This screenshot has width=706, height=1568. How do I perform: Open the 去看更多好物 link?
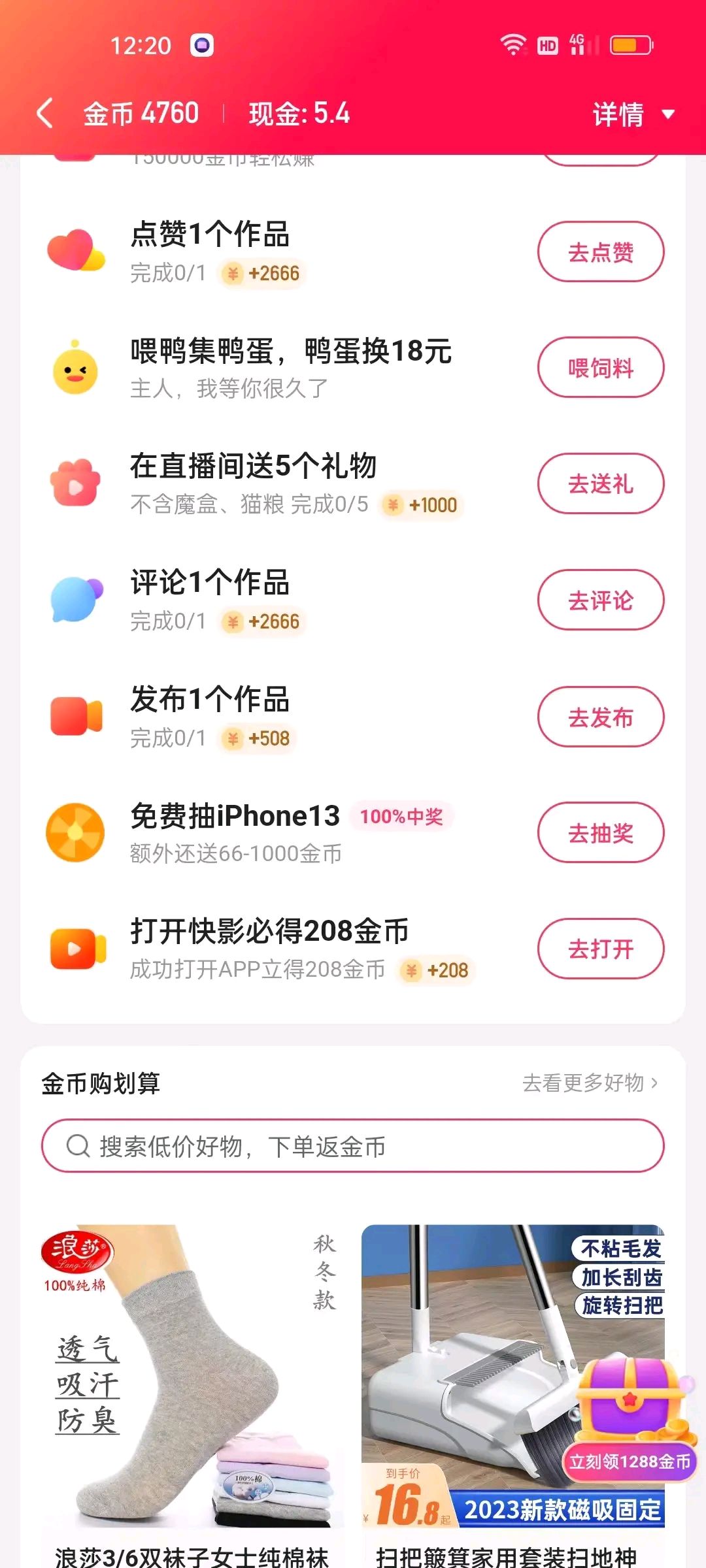590,1083
